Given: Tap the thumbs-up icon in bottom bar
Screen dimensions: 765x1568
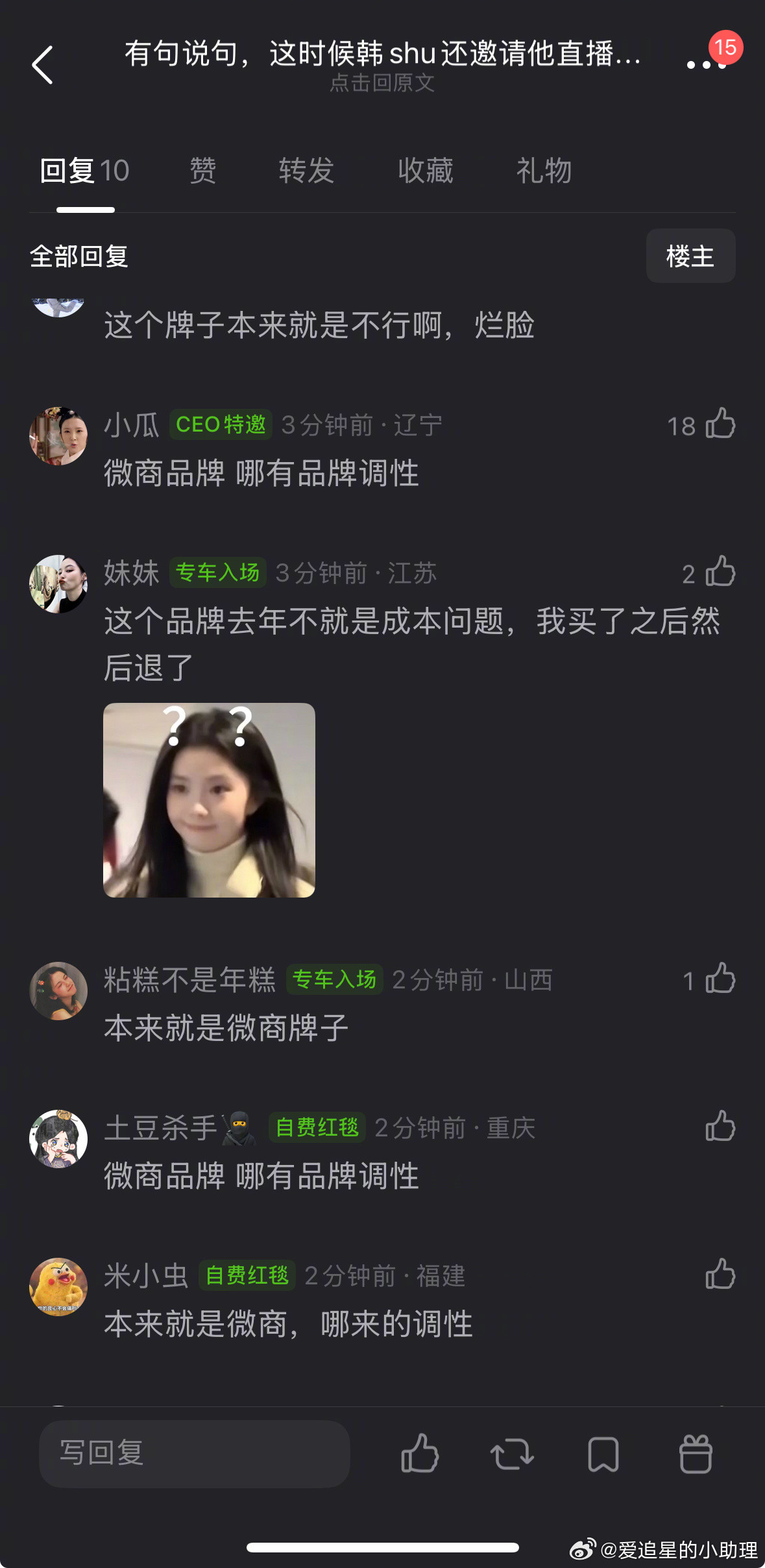Looking at the screenshot, I should 421,1456.
